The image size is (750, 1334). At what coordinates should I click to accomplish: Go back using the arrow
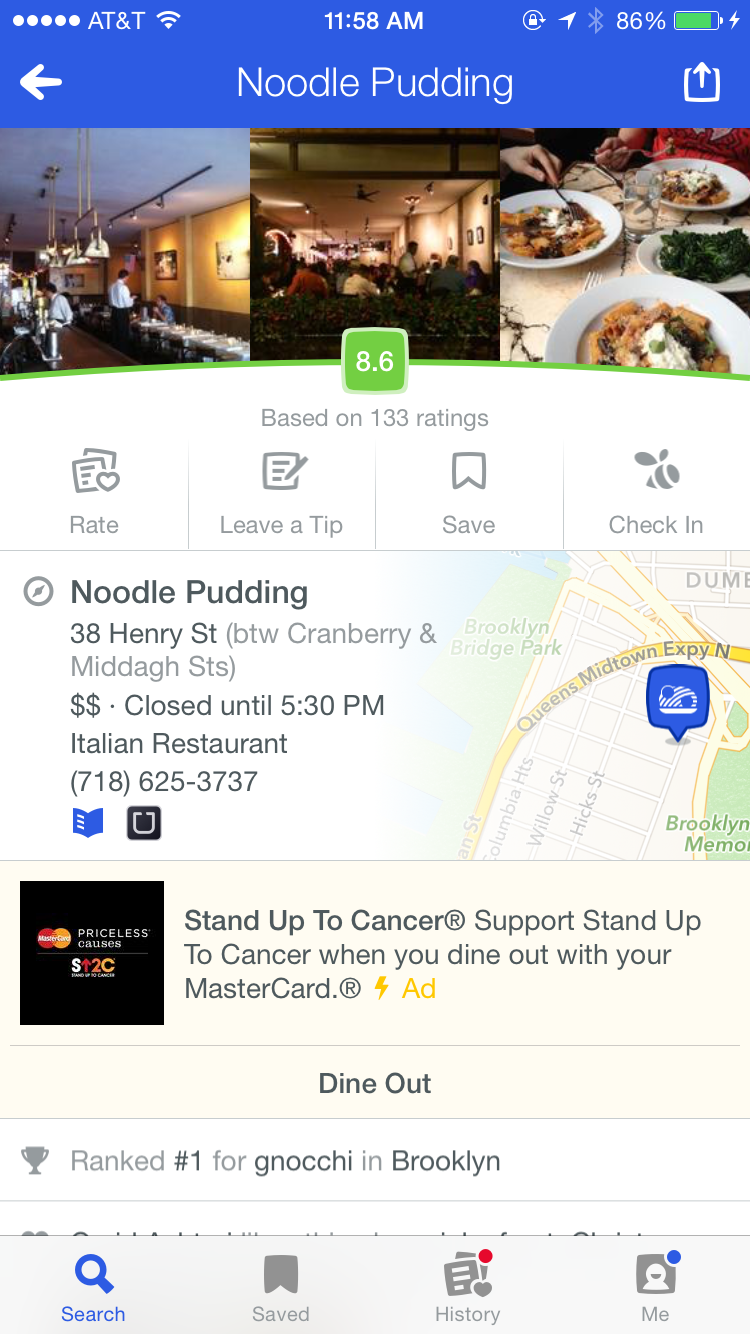[x=41, y=83]
